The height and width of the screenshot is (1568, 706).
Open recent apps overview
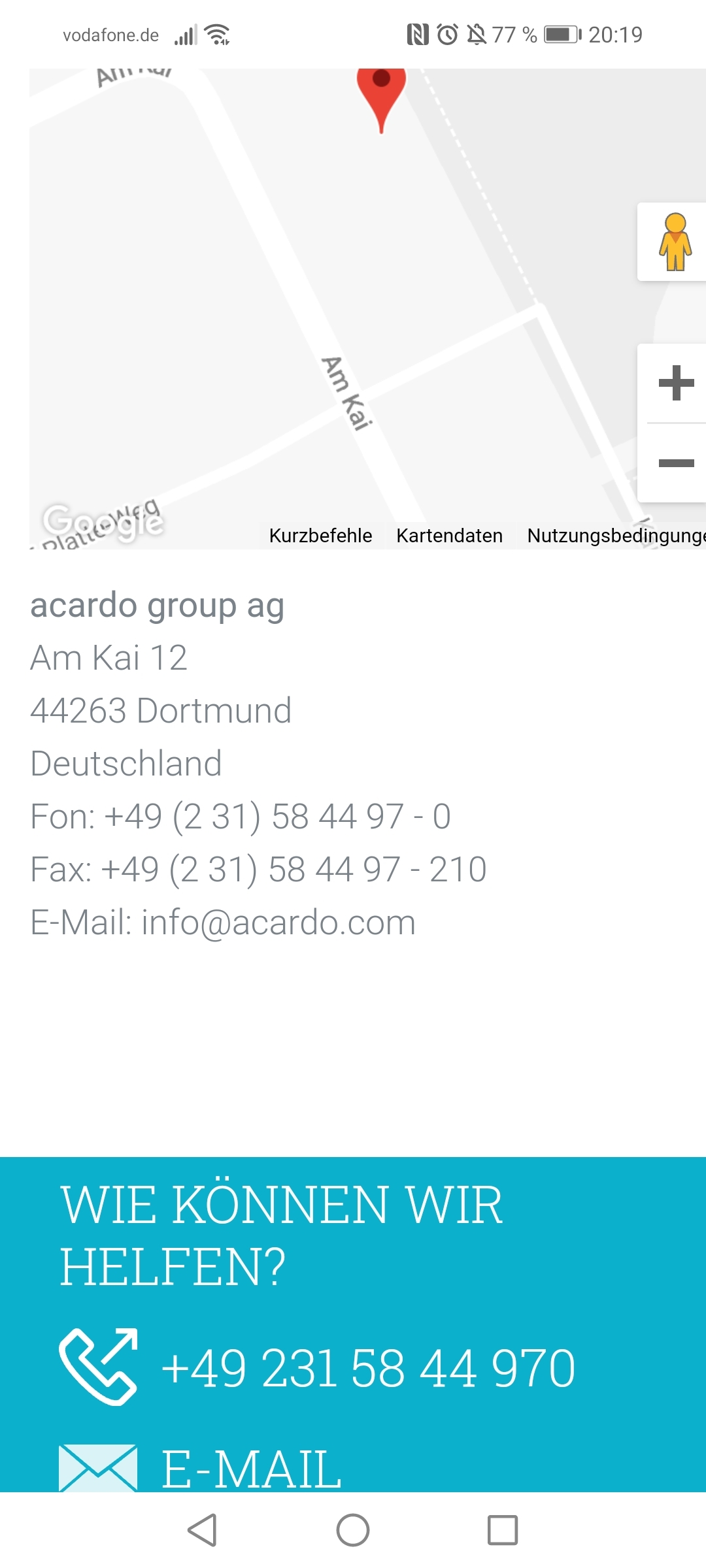[503, 1530]
